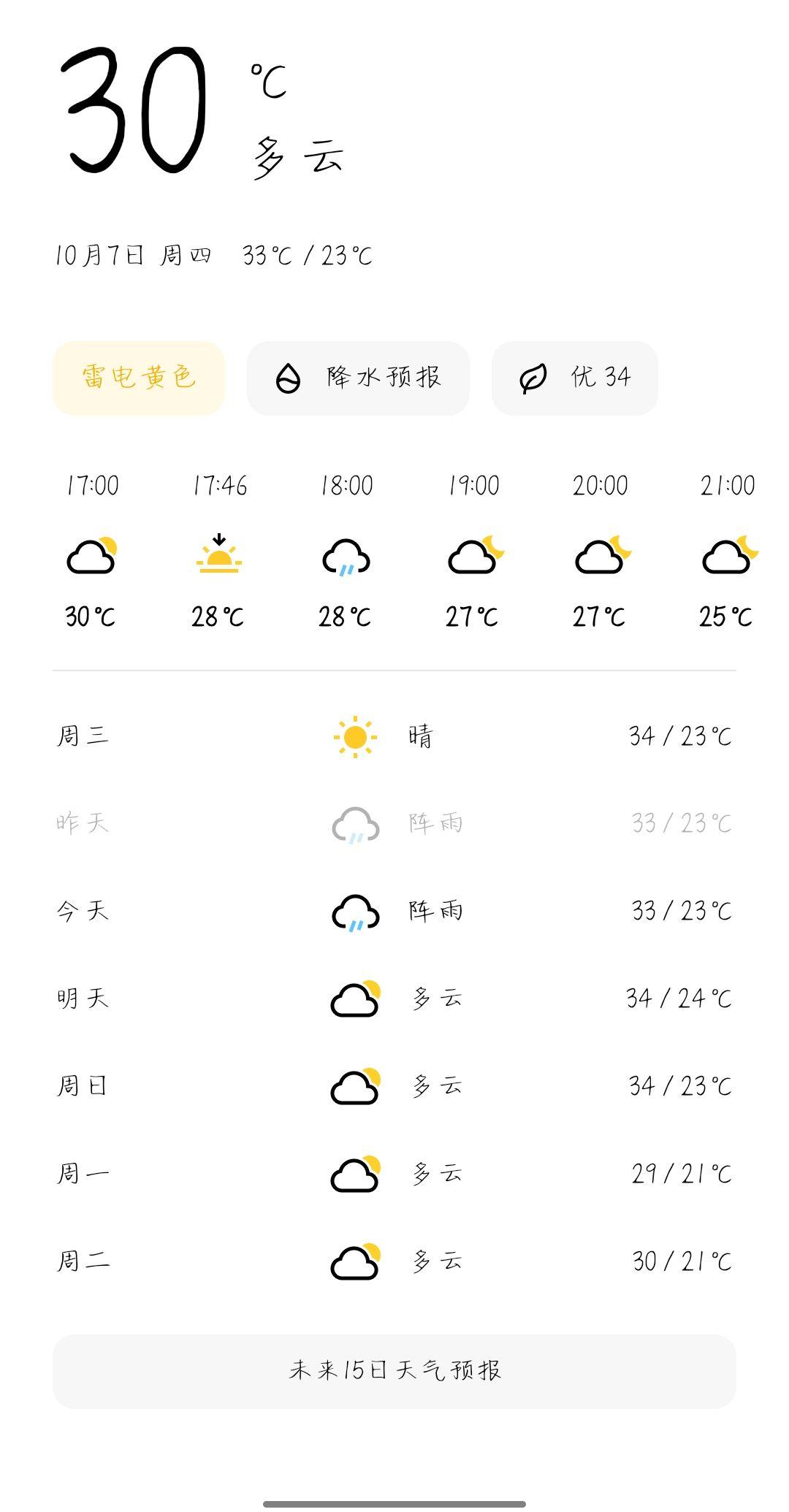This screenshot has width=789, height=1512.
Task: View air quality 优 34 details
Action: (574, 378)
